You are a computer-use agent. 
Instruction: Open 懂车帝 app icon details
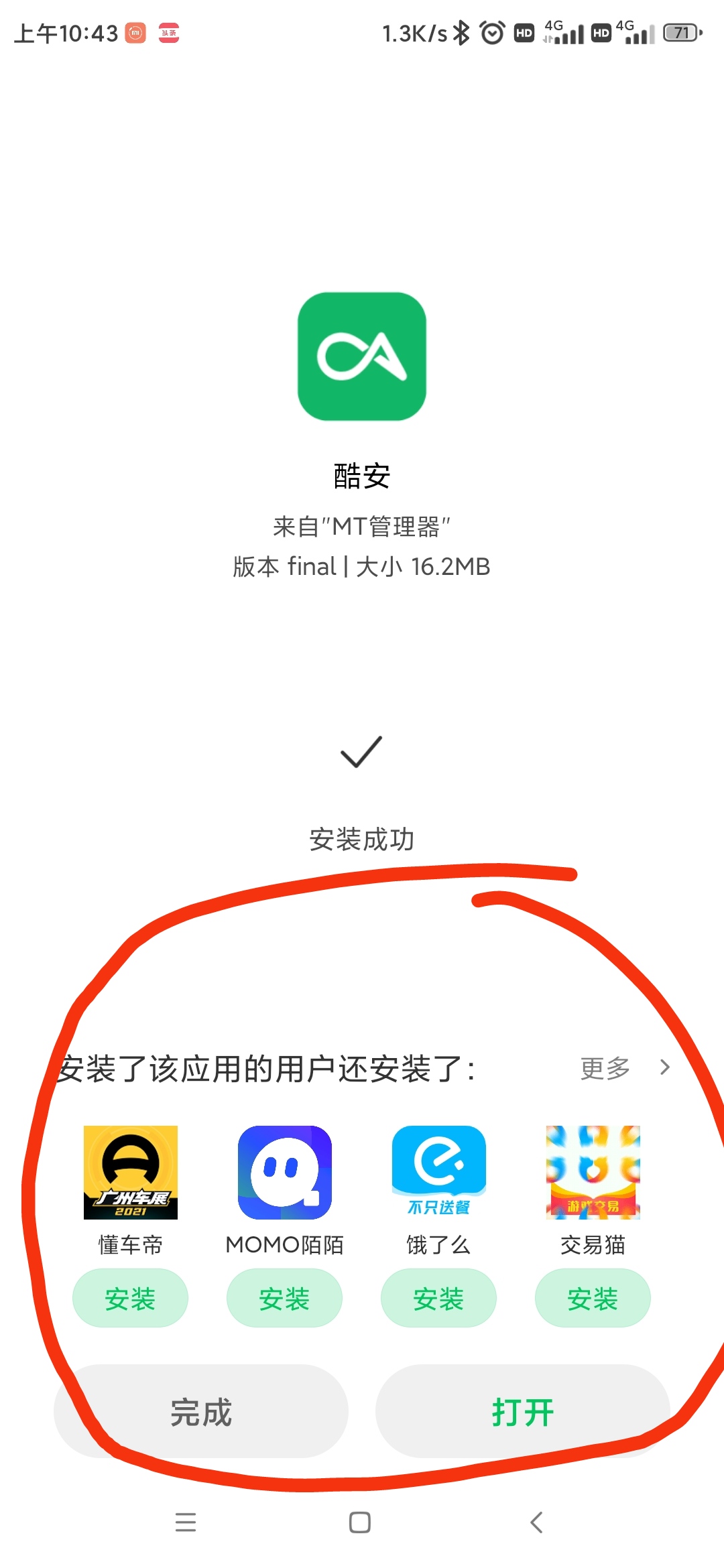point(131,1173)
